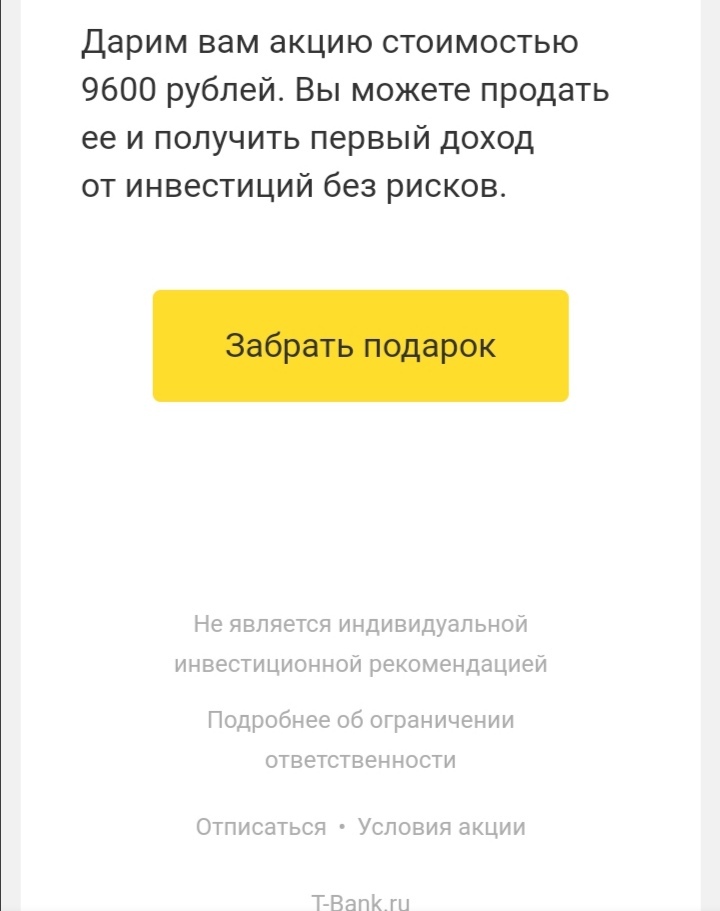Click "Подробнее об ограничении" footer text
The image size is (720, 911).
point(360,718)
